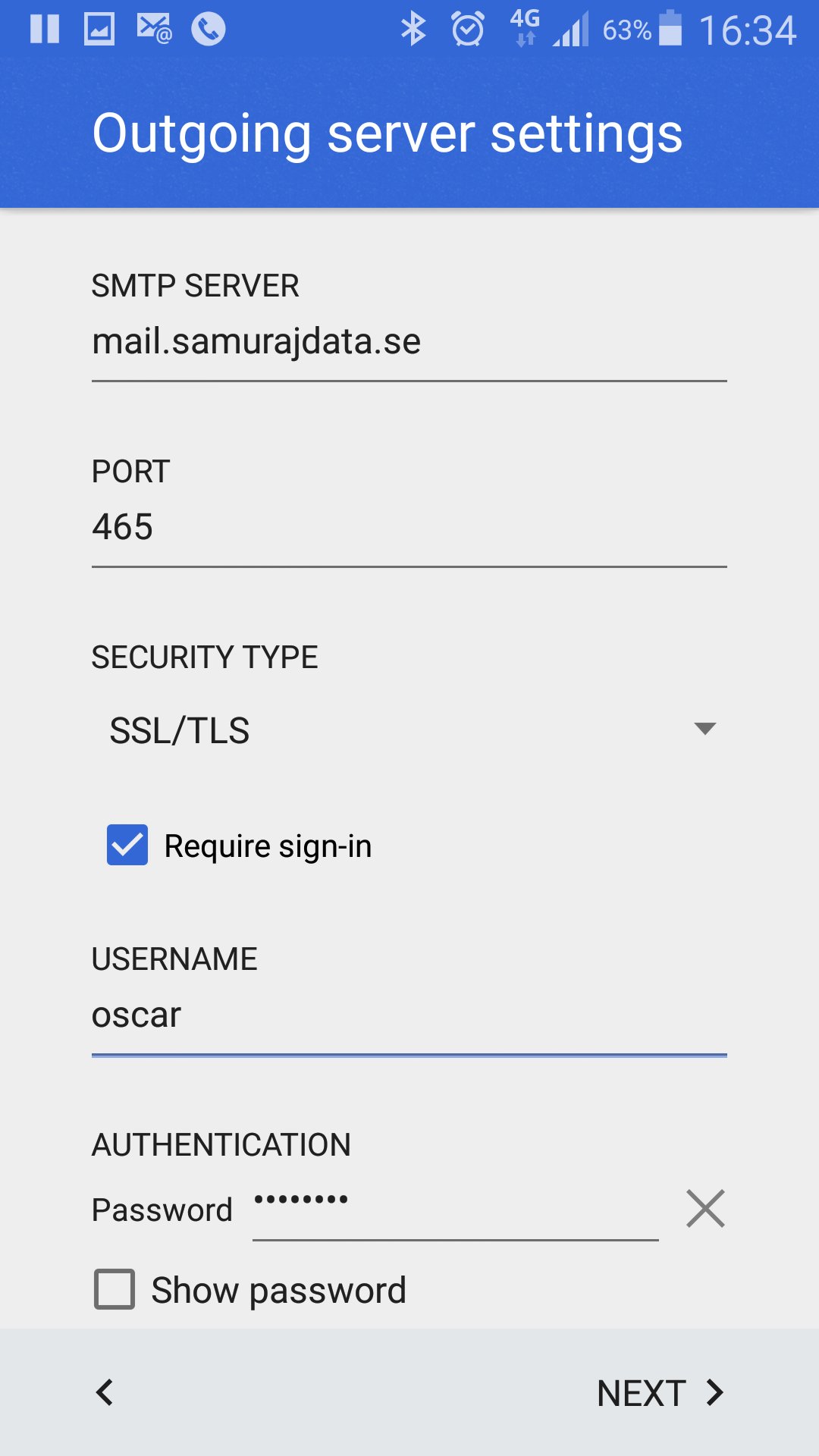Edit the username field showing oscar
Screen dimensions: 819x1456
tap(409, 1017)
